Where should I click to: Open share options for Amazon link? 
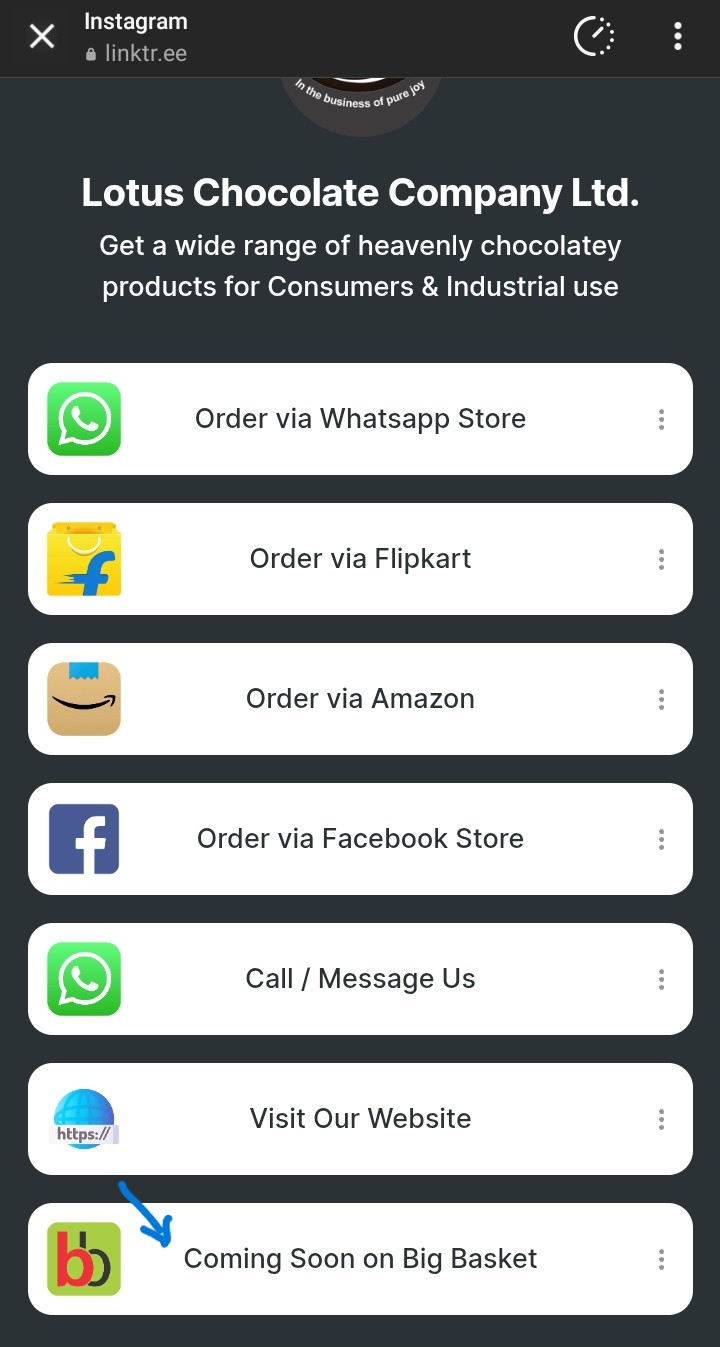click(x=661, y=699)
